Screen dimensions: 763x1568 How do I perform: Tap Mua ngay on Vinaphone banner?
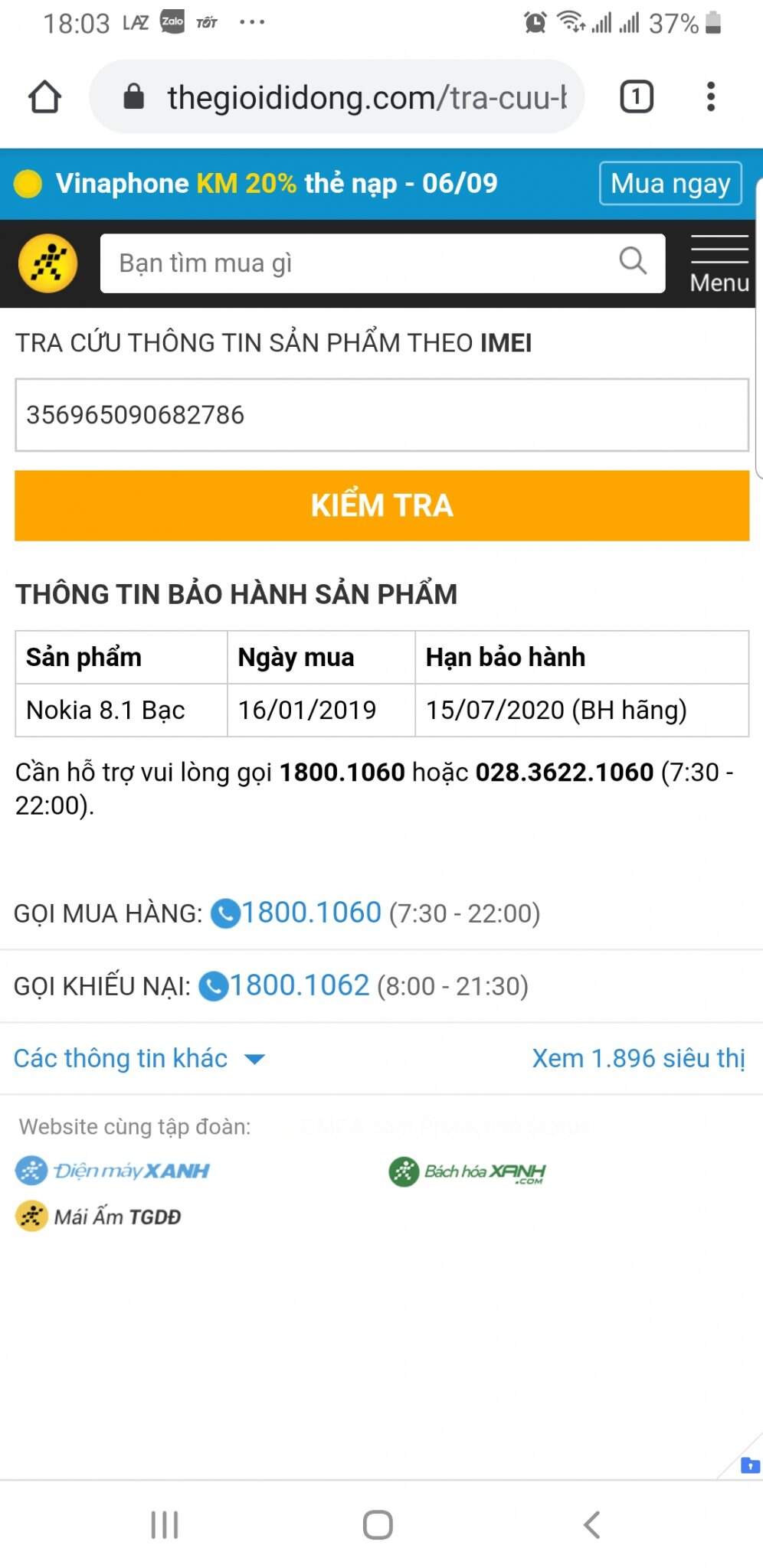click(670, 184)
